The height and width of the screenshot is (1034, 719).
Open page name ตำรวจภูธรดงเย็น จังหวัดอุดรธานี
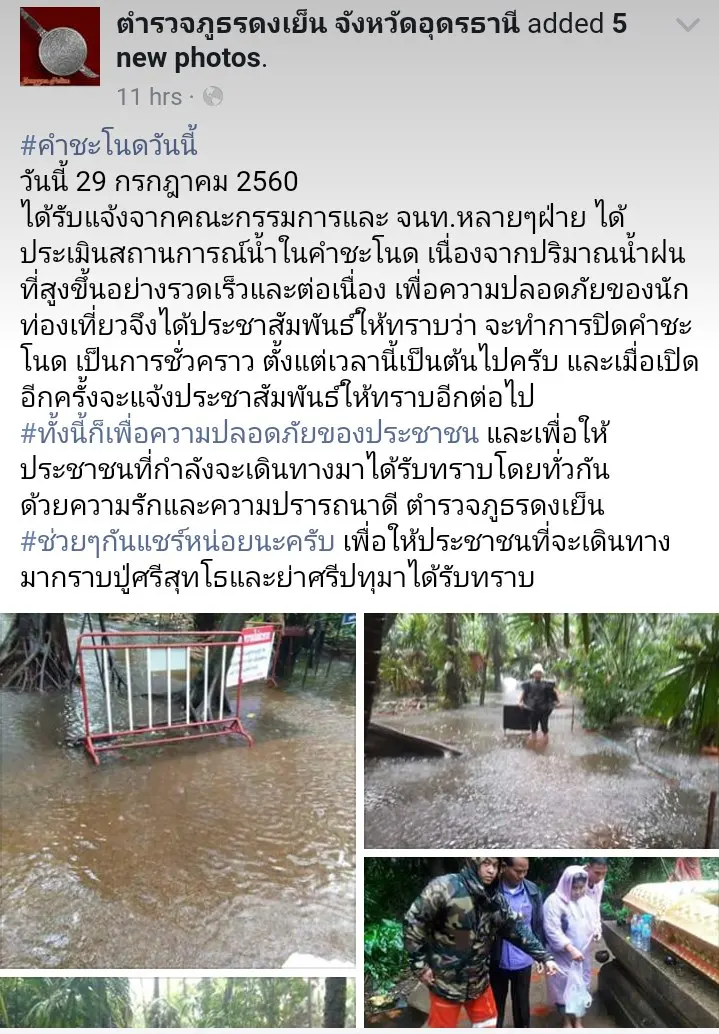click(318, 24)
